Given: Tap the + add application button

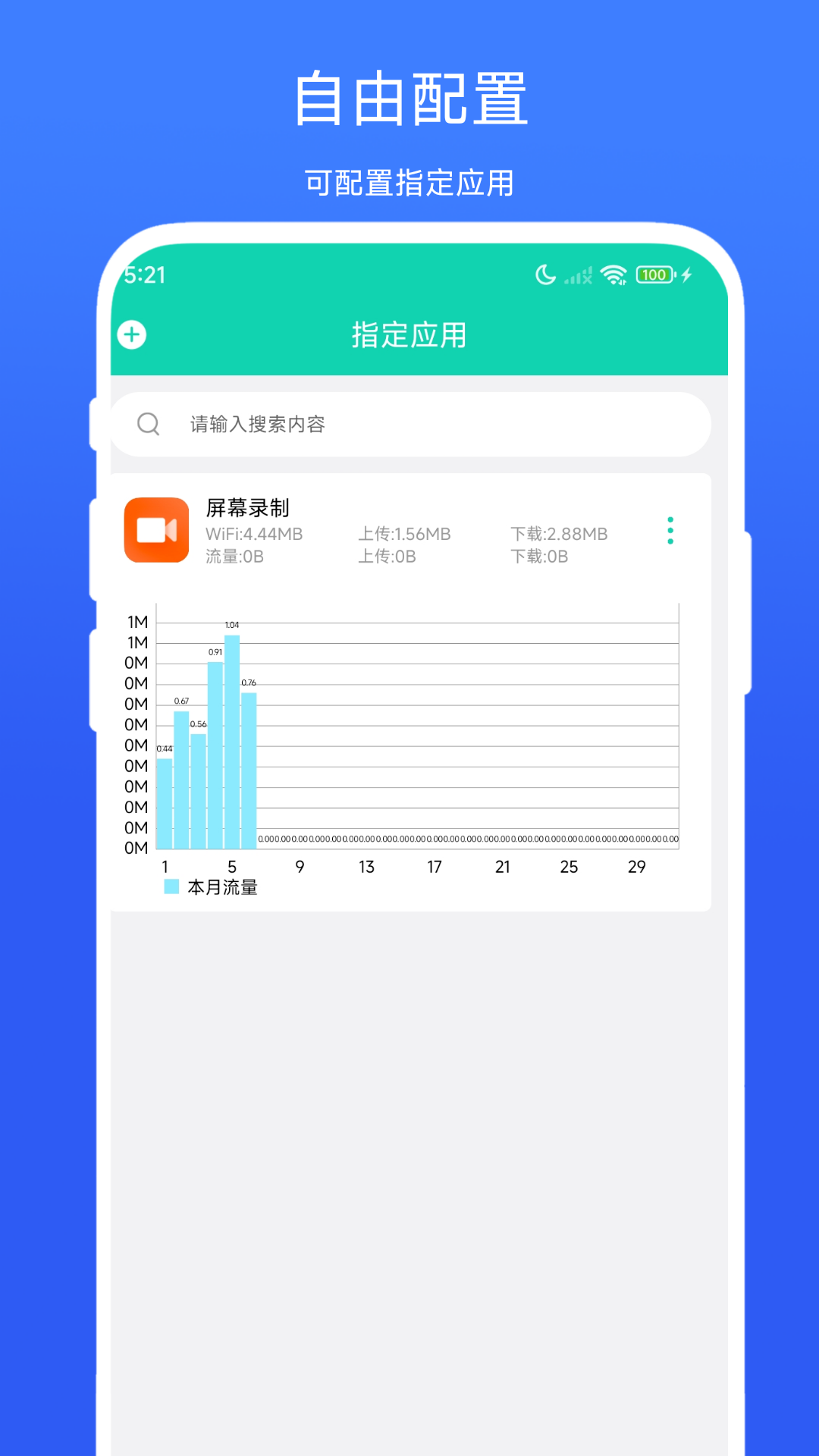Looking at the screenshot, I should [133, 334].
